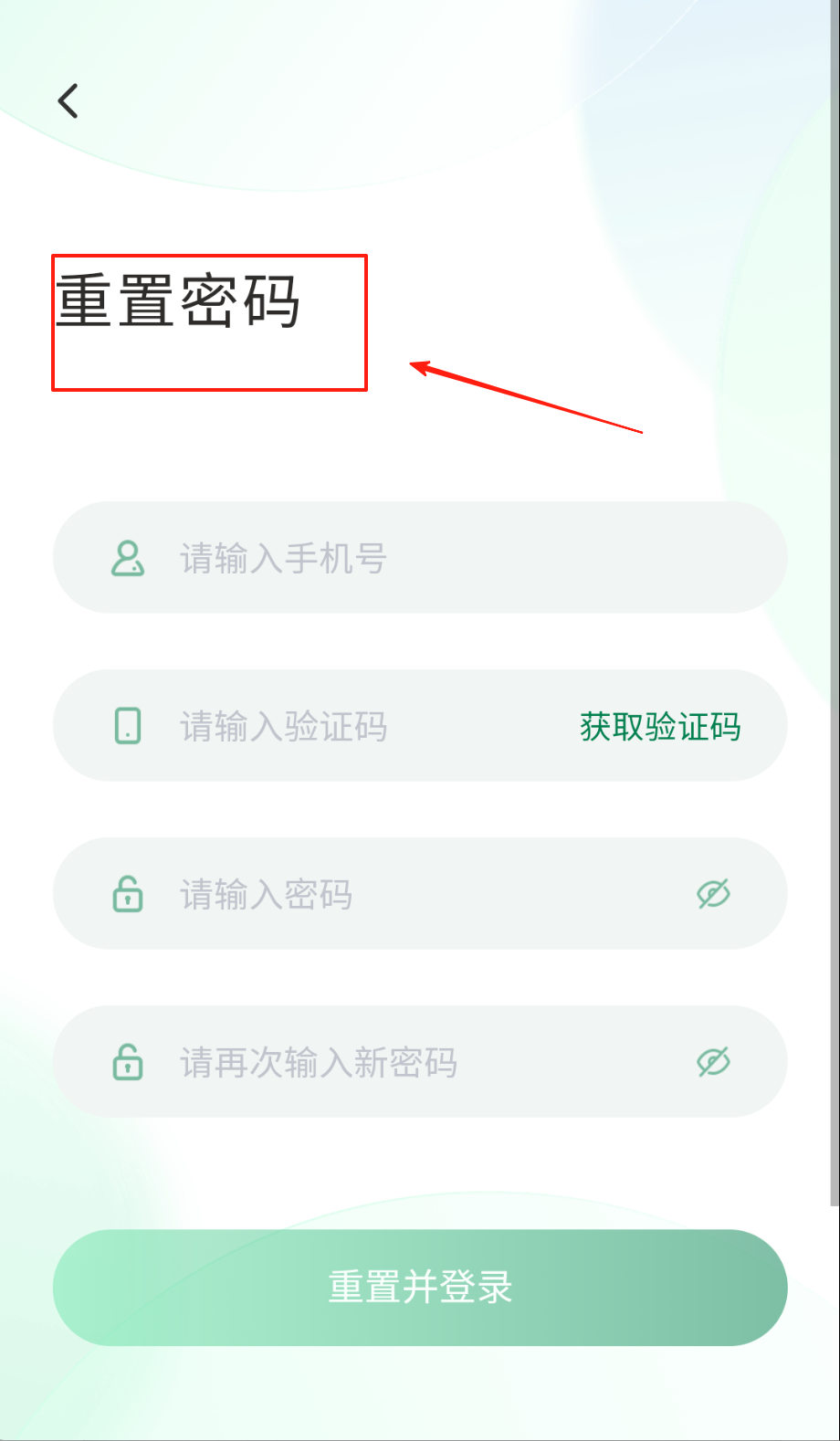Tap the 重置并登录 button
This screenshot has height=1441, width=840.
pyautogui.click(x=420, y=1287)
